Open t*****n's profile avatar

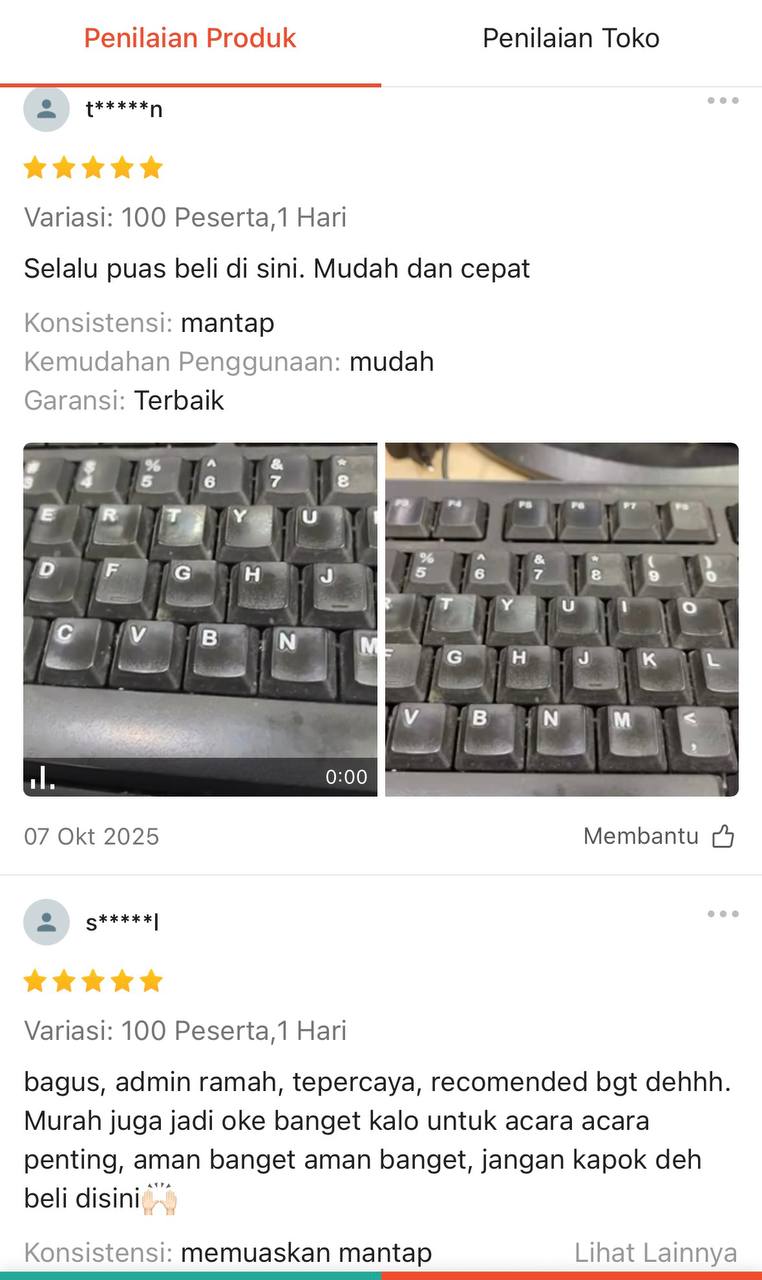(x=46, y=109)
